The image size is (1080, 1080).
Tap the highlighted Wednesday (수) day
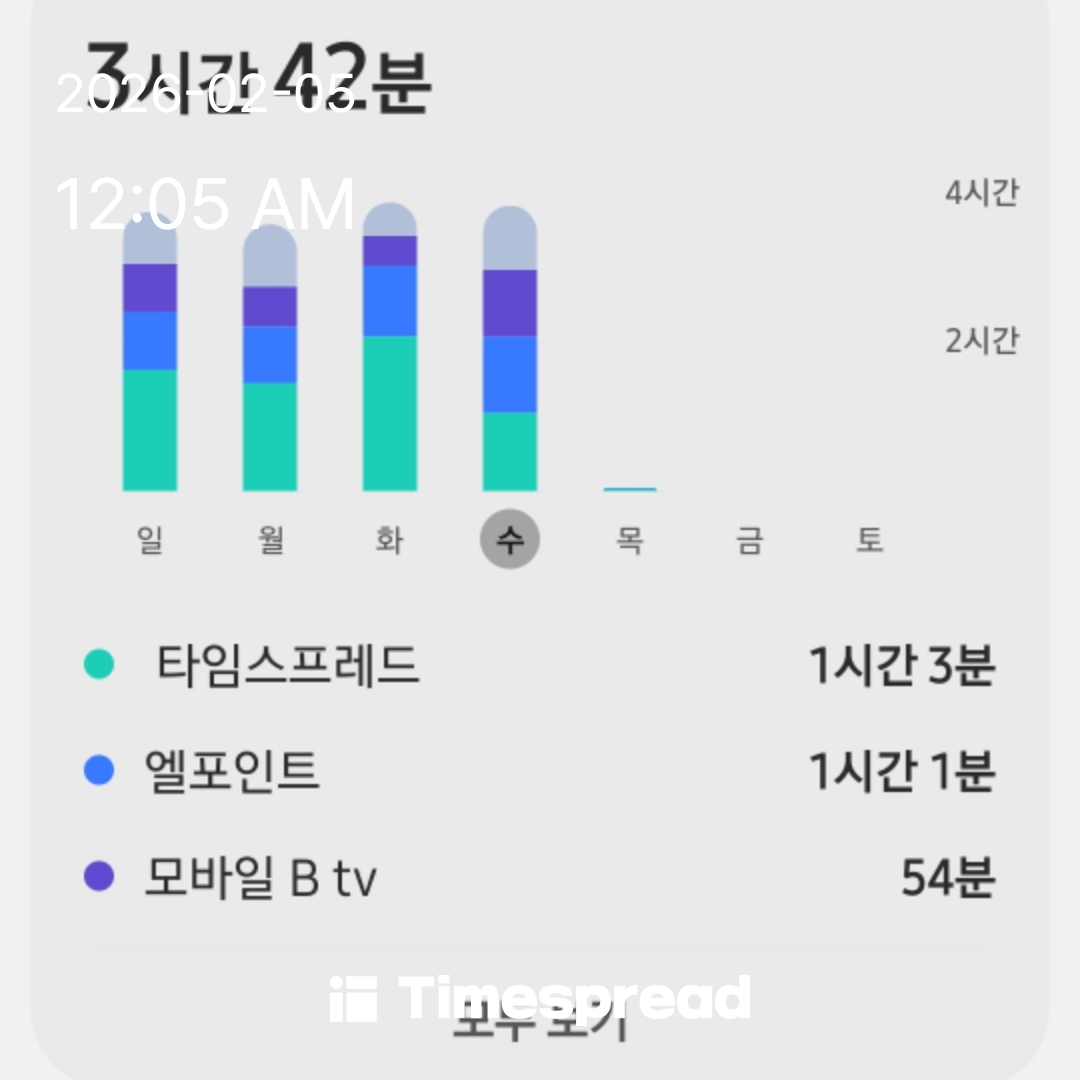tap(510, 540)
